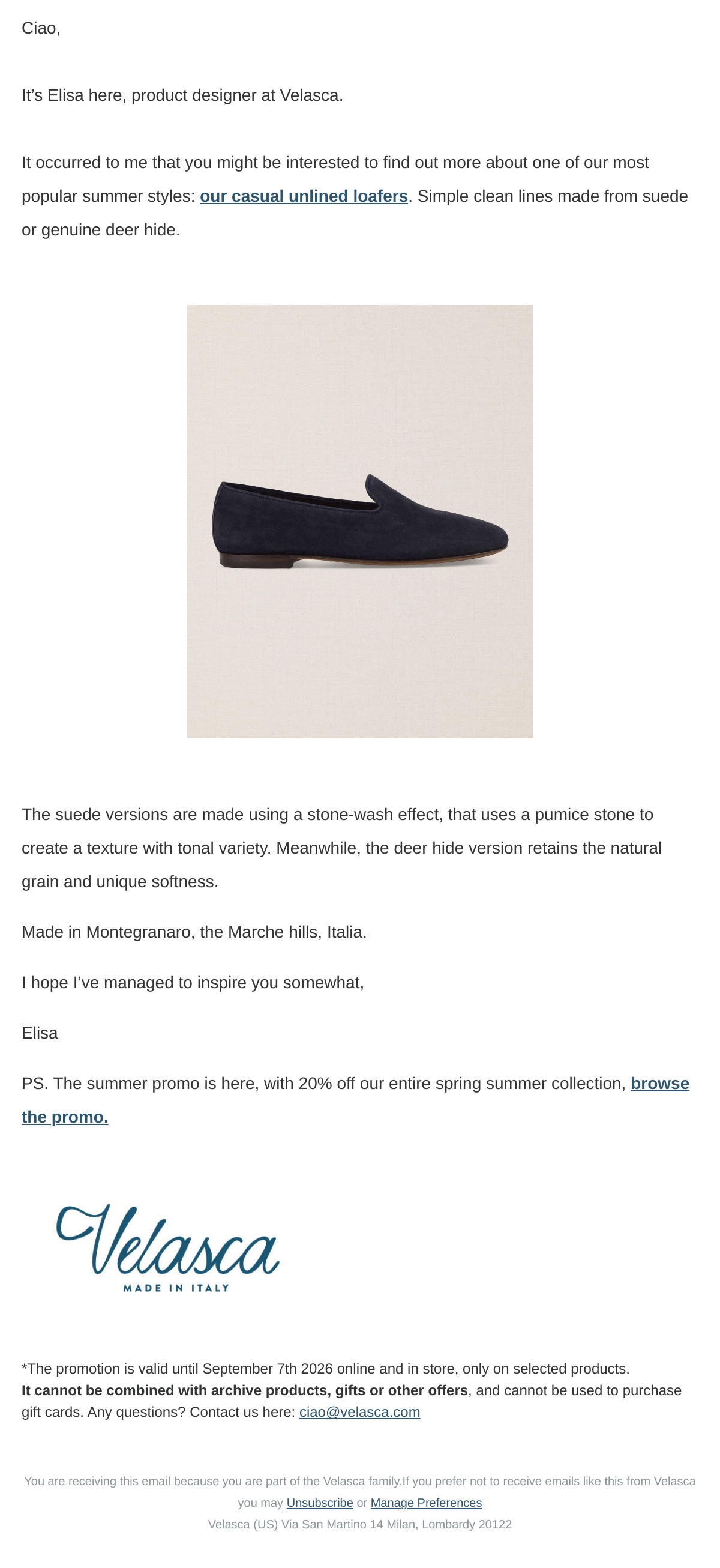Open the navy suede loafer product image
The image size is (720, 1568).
[359, 521]
